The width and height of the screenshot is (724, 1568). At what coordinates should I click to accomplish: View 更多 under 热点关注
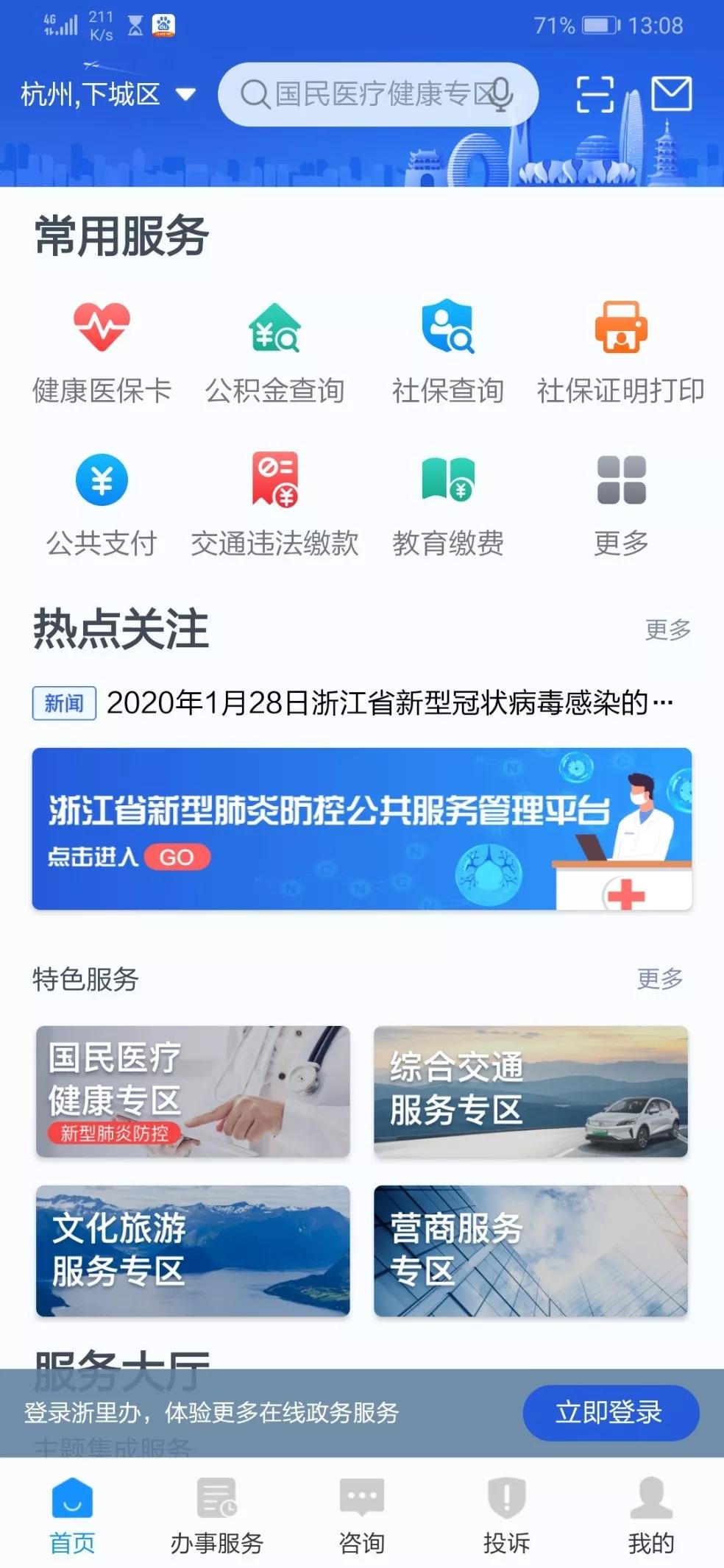(667, 630)
